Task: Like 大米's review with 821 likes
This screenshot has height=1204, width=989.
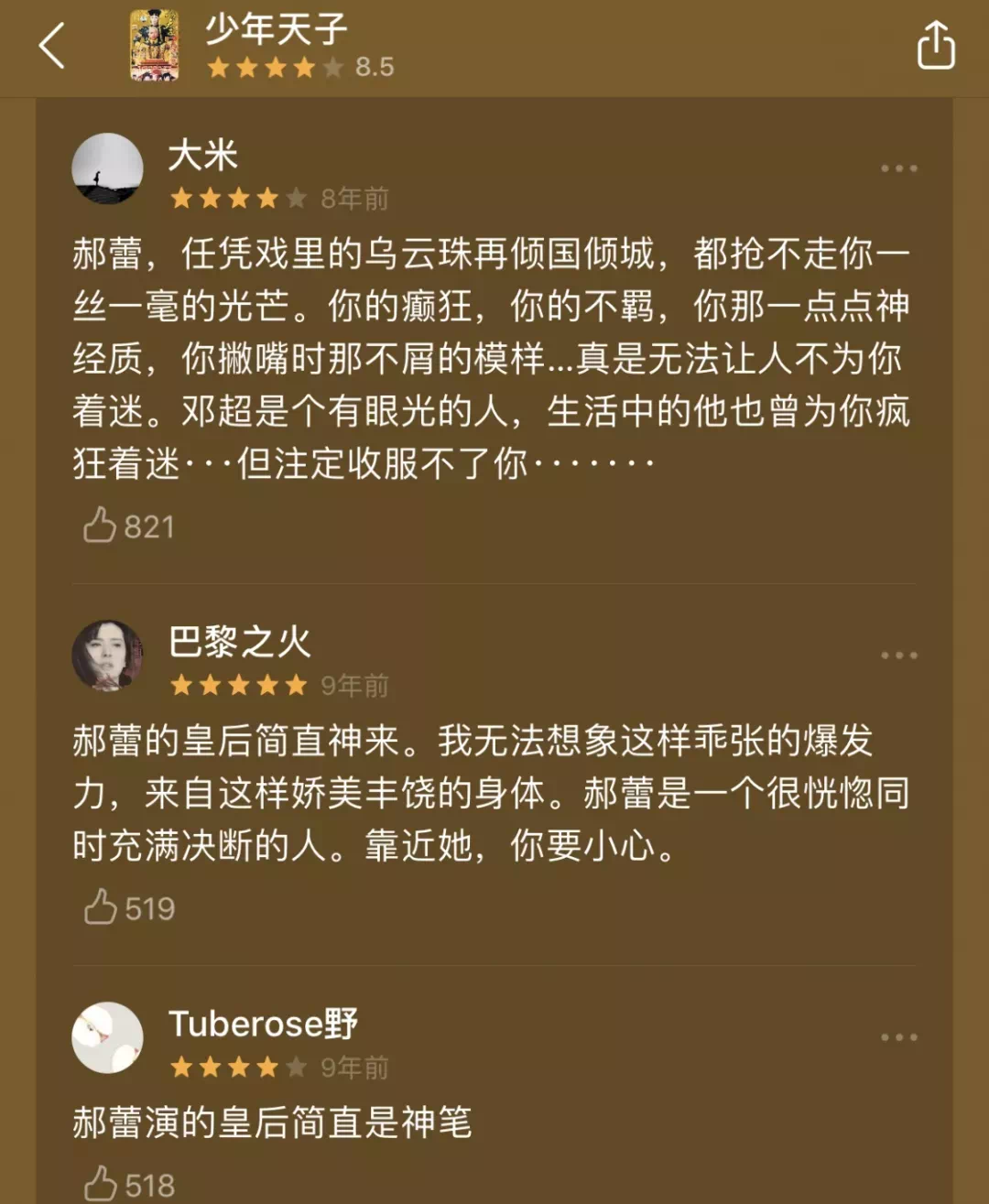Action: pyautogui.click(x=101, y=526)
